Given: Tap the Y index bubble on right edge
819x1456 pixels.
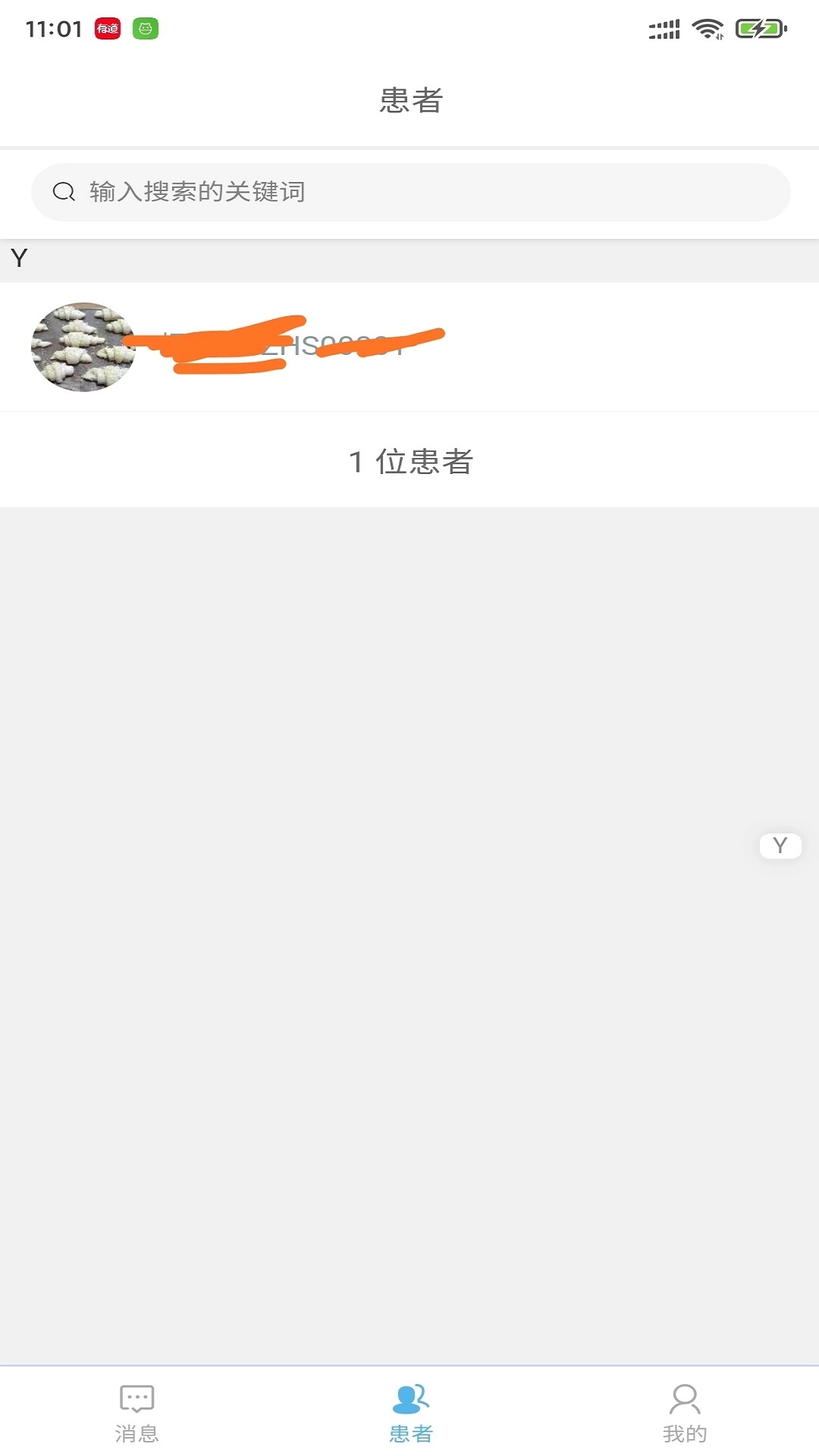Looking at the screenshot, I should point(780,844).
